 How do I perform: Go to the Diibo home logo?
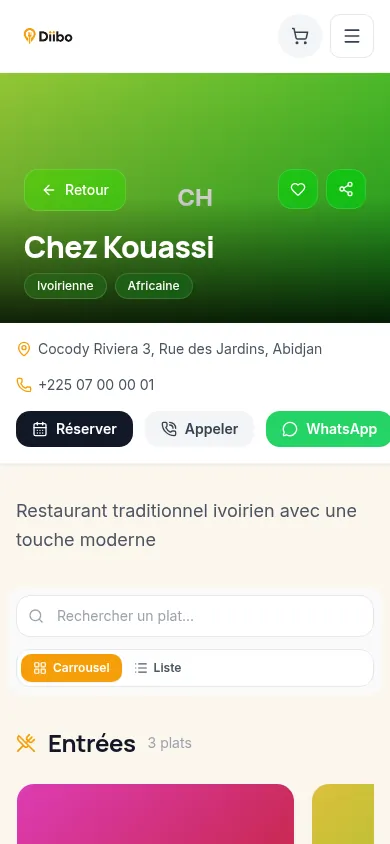pyautogui.click(x=48, y=36)
